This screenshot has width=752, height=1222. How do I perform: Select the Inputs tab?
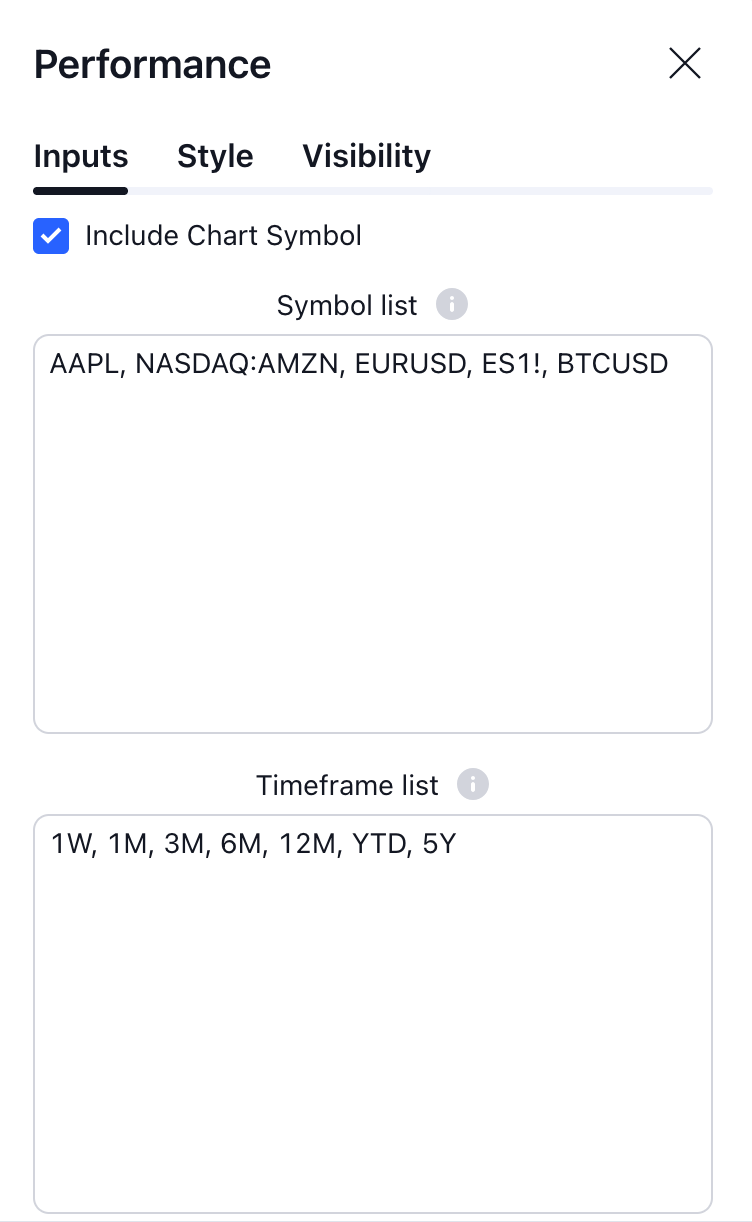[81, 157]
